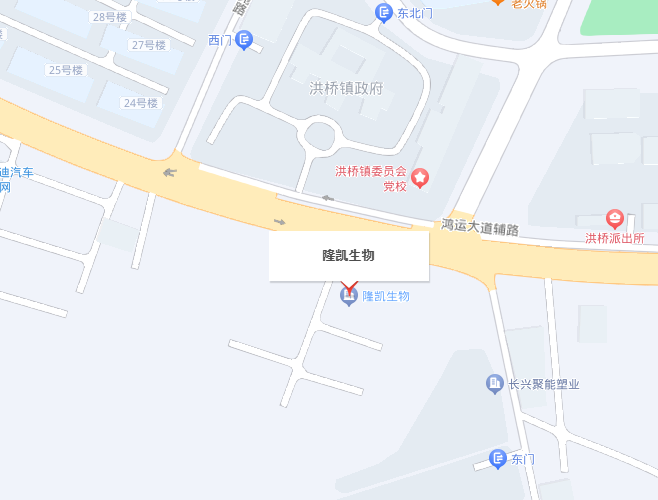The height and width of the screenshot is (500, 658).
Task: Tap the 隆凯生物 info window label
Action: 348,256
